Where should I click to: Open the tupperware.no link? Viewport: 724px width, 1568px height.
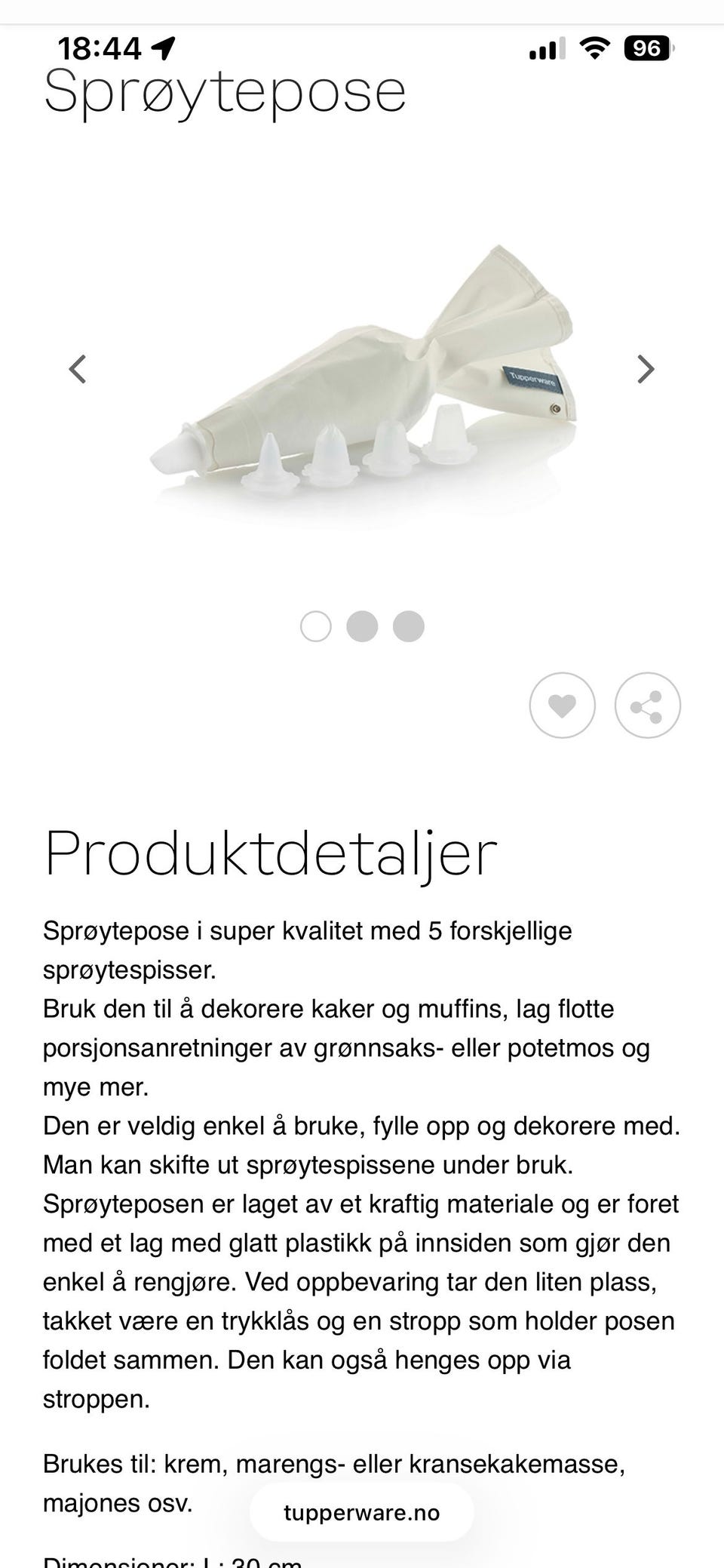362,1512
